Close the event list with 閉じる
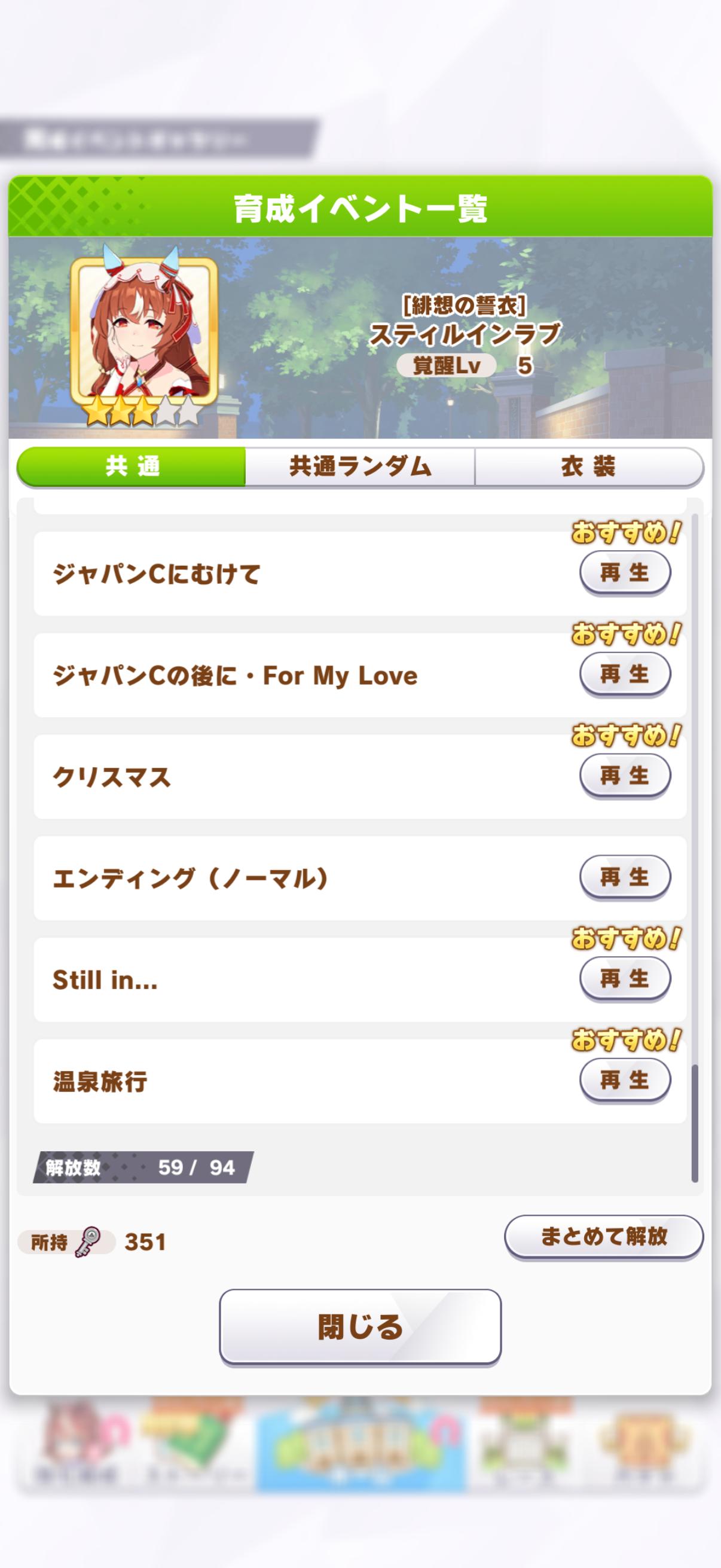This screenshot has height=1568, width=721. pos(360,1327)
